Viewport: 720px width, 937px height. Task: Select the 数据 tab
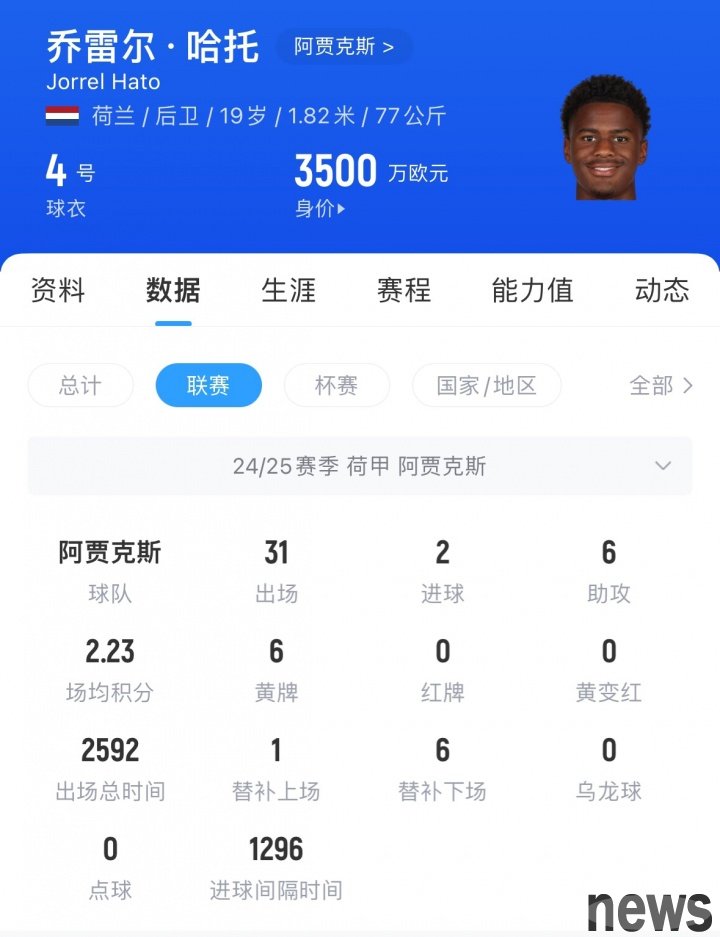click(173, 291)
